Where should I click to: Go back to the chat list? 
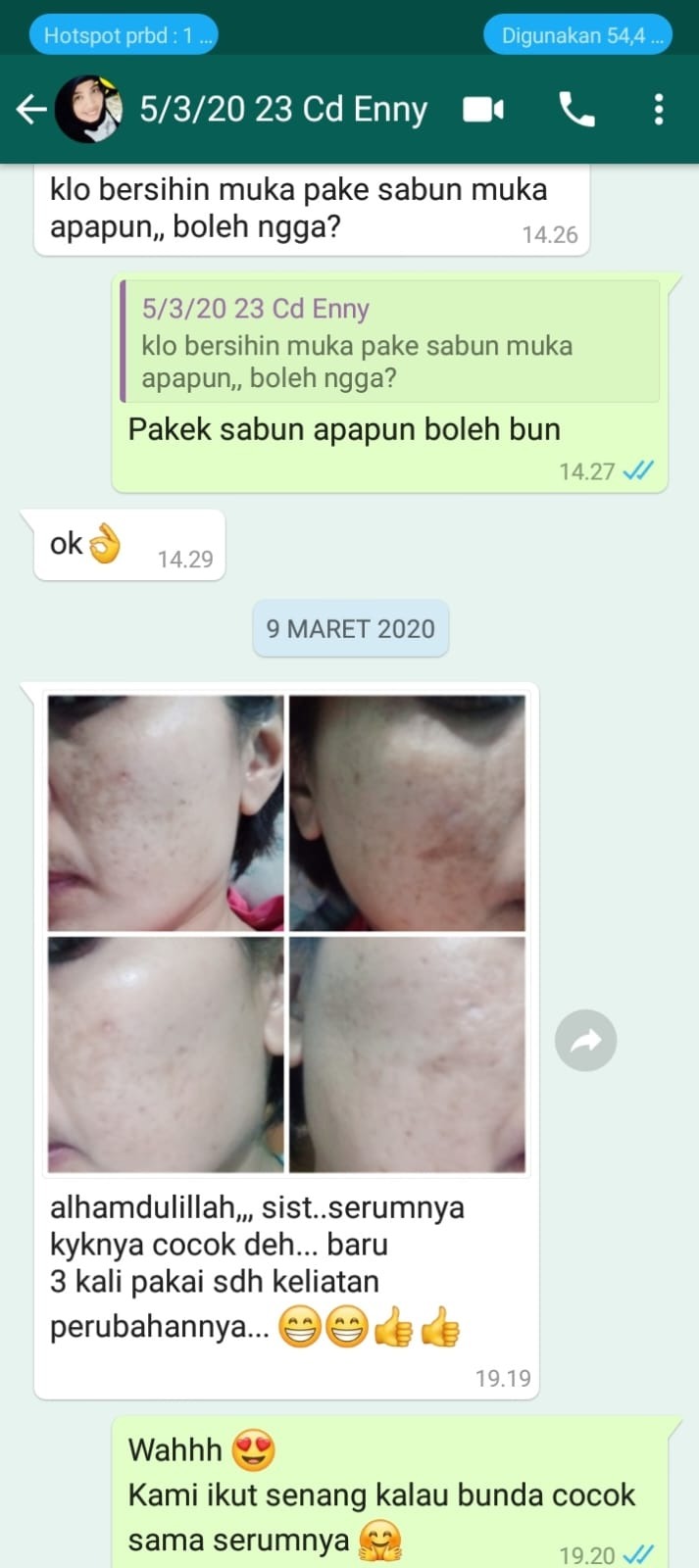click(x=31, y=110)
